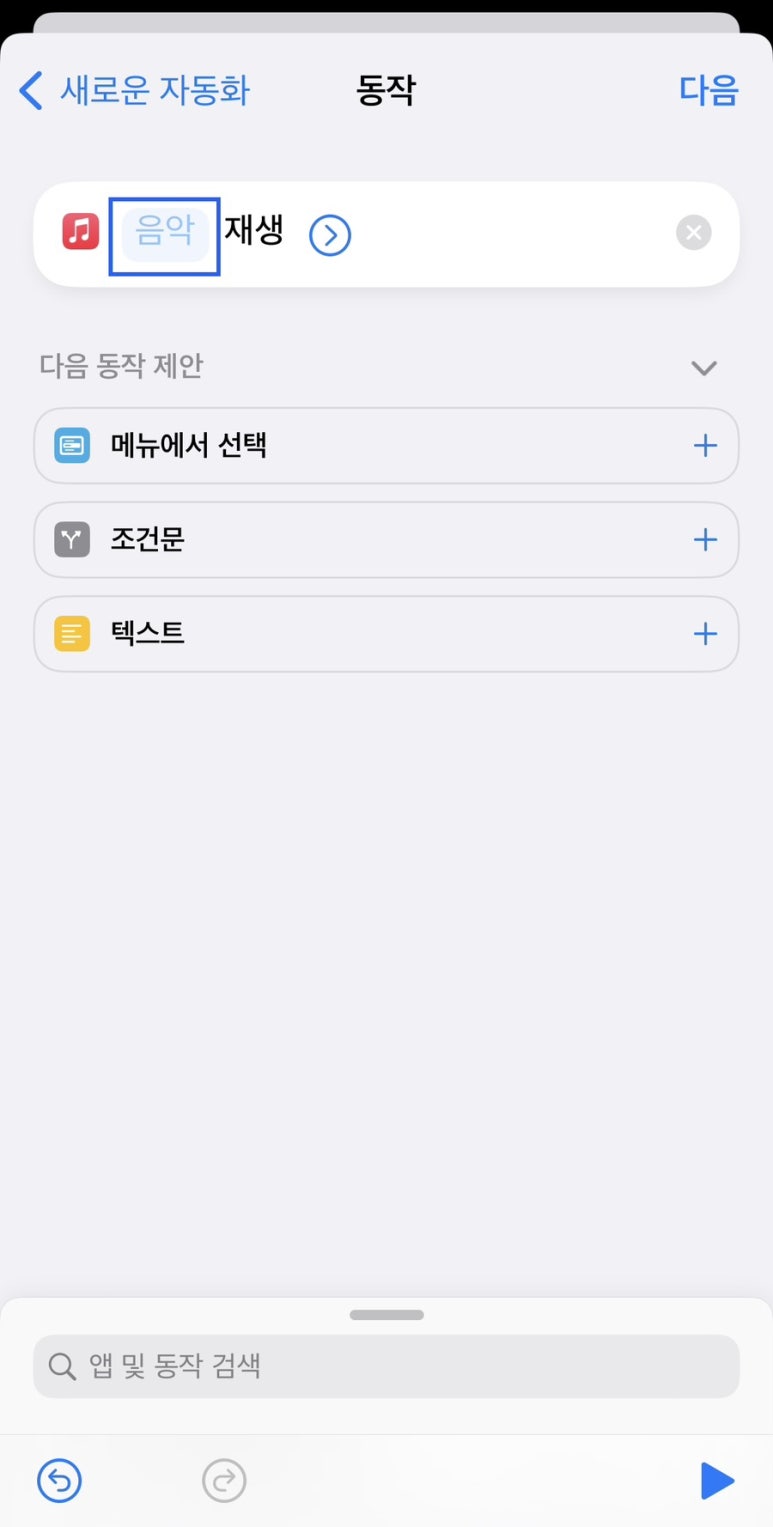Screen dimensions: 773x1527
Task: Add the 텍스트 action
Action: (705, 634)
